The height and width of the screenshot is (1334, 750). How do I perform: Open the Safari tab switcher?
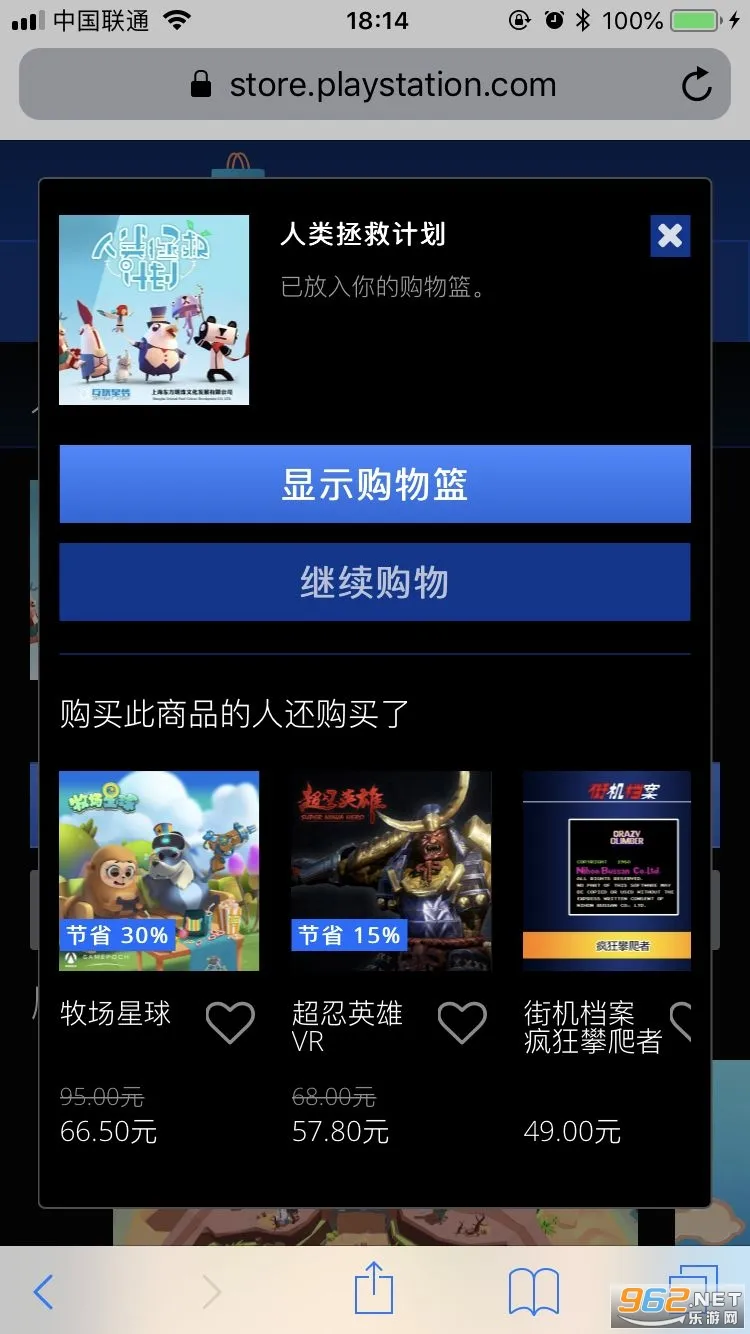694,1291
